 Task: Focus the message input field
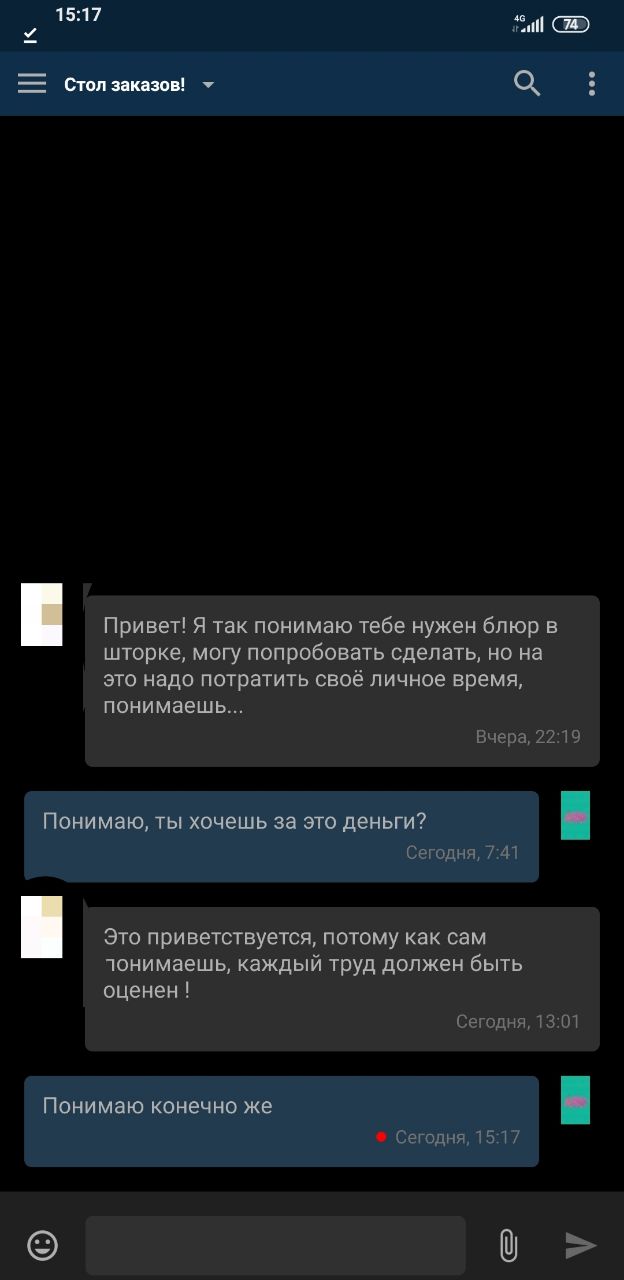coord(275,1245)
